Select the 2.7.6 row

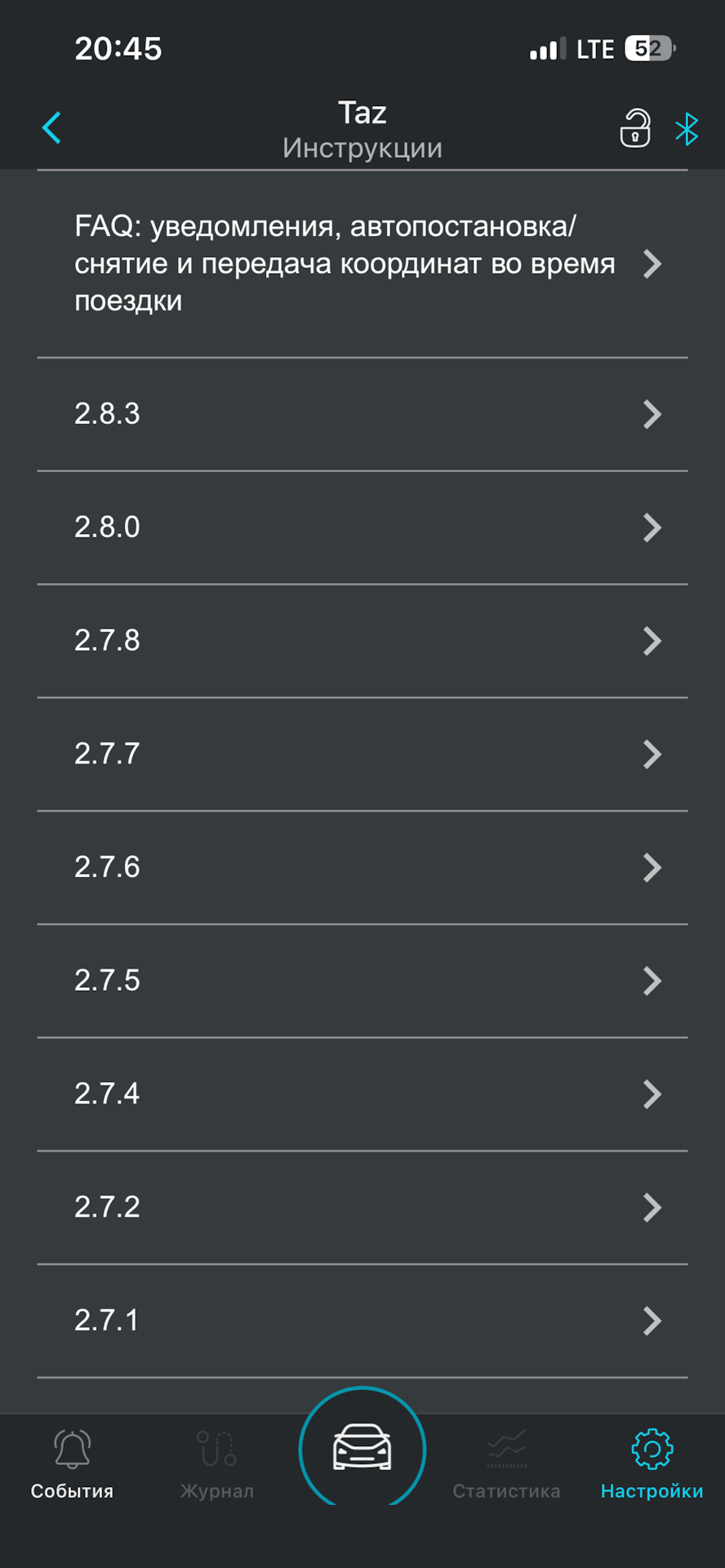(362, 867)
